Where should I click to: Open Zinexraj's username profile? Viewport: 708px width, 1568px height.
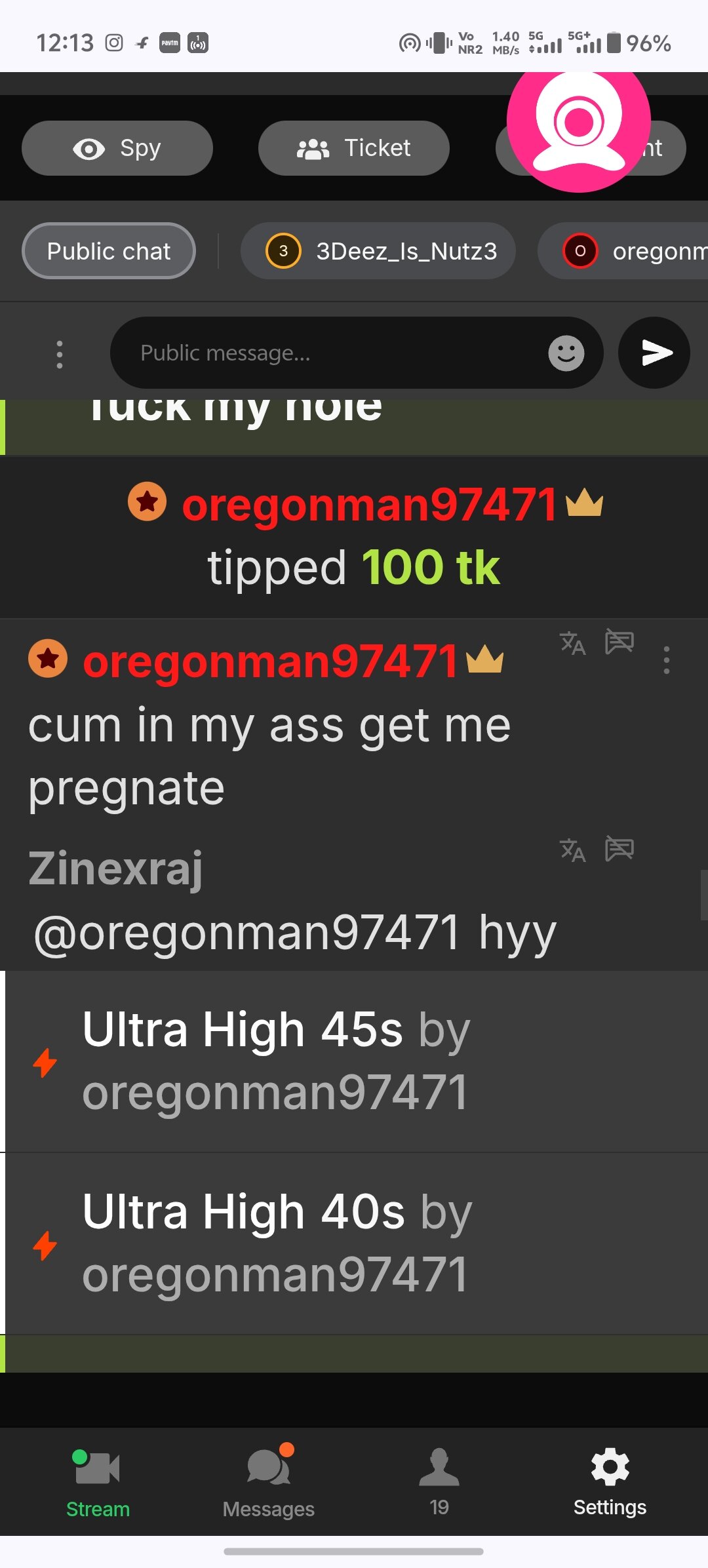(x=115, y=868)
